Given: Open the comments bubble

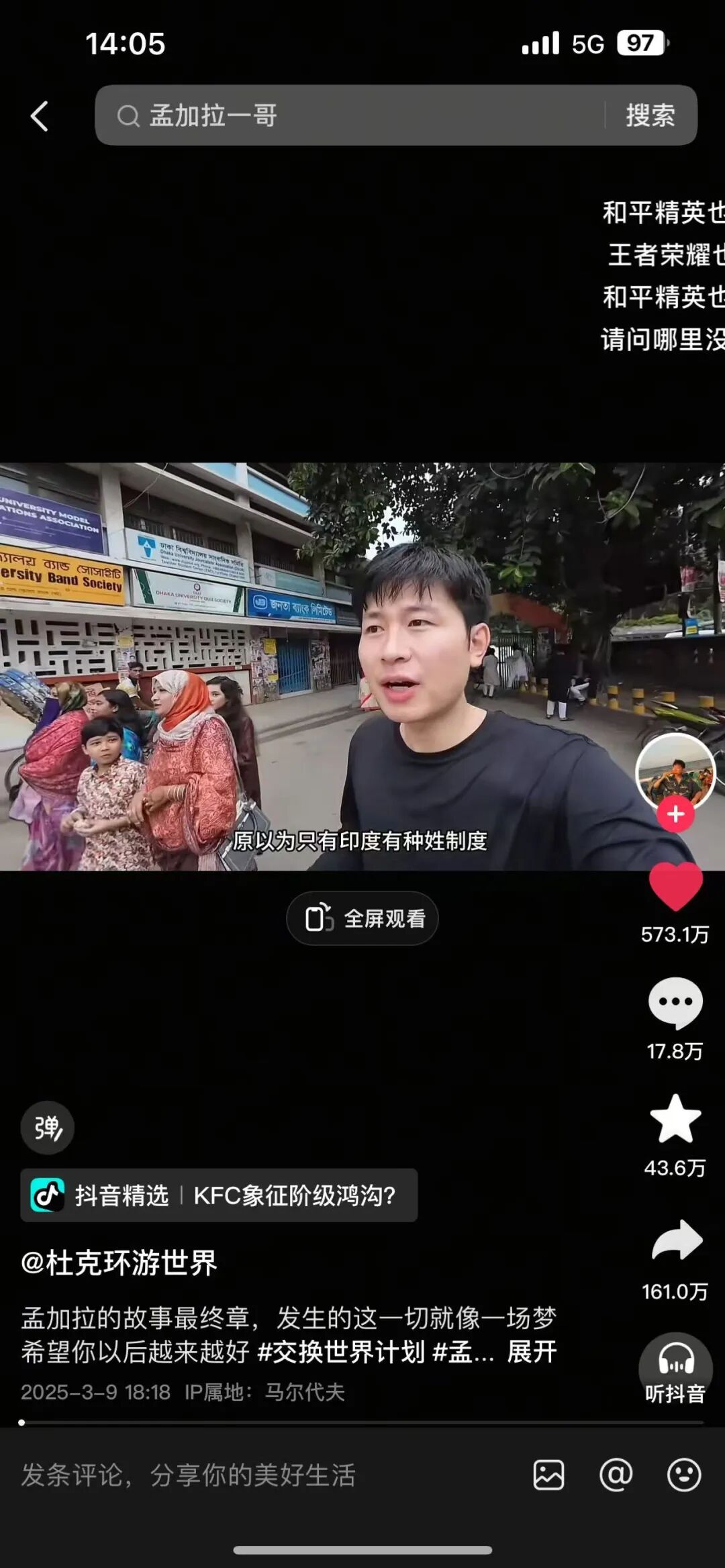Looking at the screenshot, I should pos(675,1003).
